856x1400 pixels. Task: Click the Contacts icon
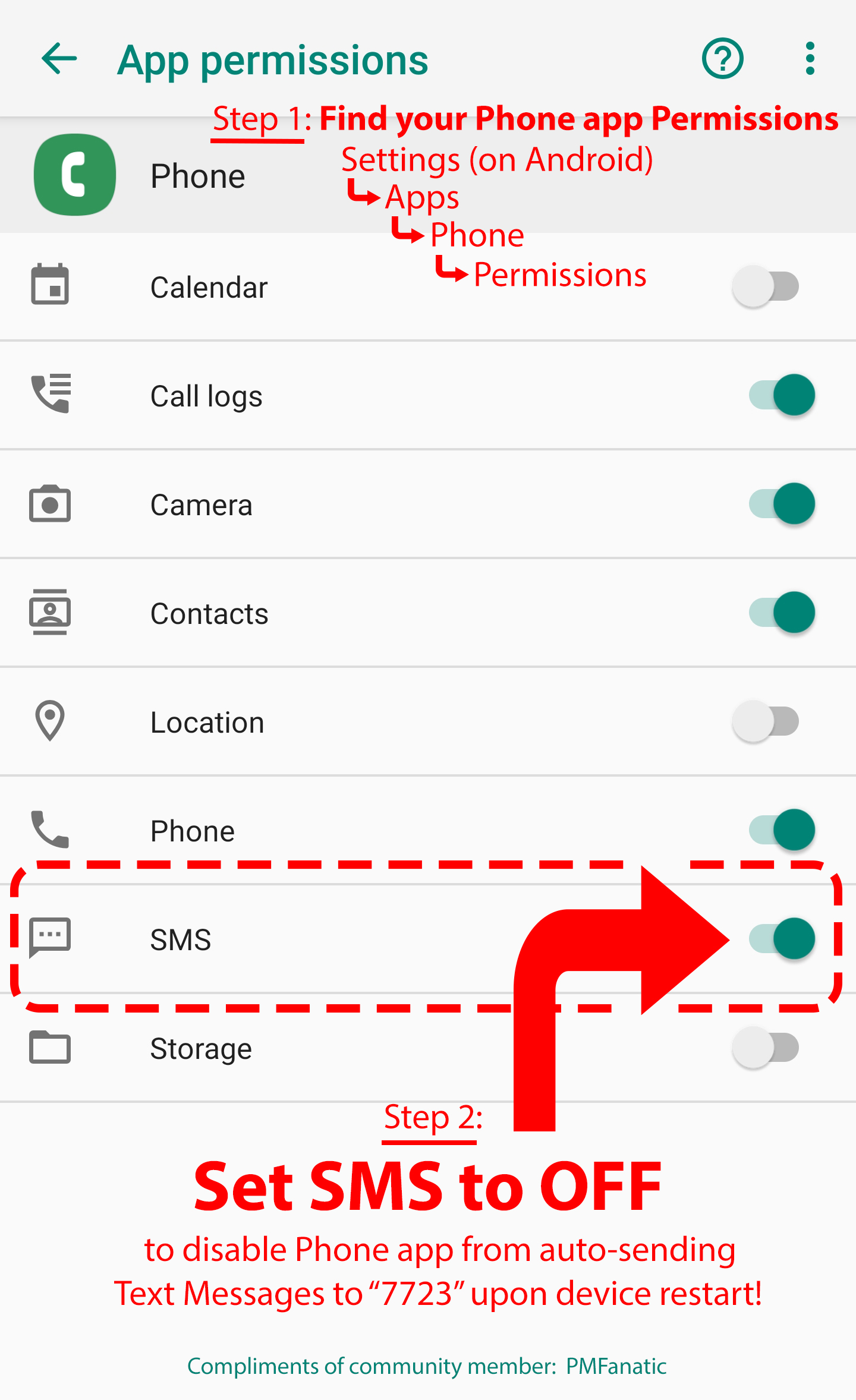[50, 613]
